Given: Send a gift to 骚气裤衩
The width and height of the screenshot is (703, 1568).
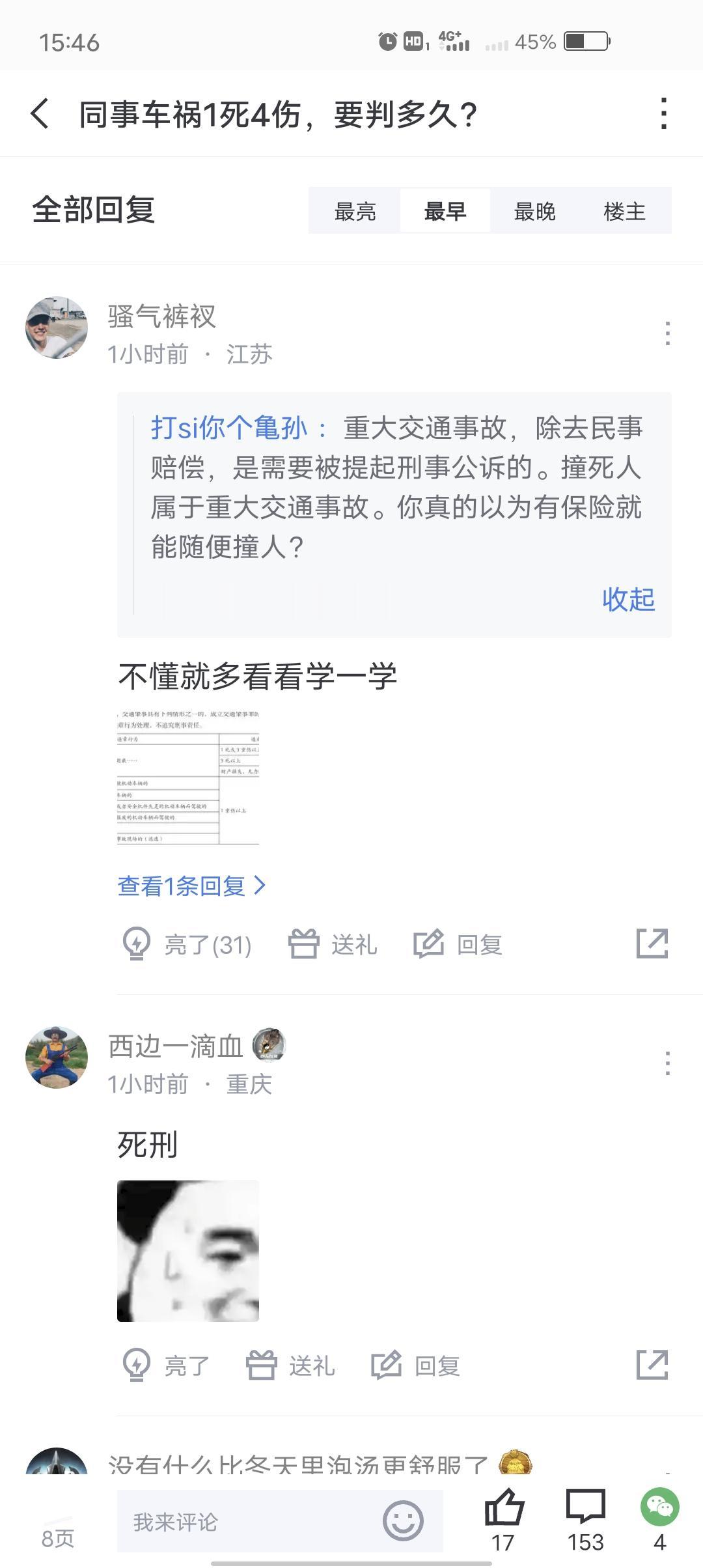Looking at the screenshot, I should 333,944.
